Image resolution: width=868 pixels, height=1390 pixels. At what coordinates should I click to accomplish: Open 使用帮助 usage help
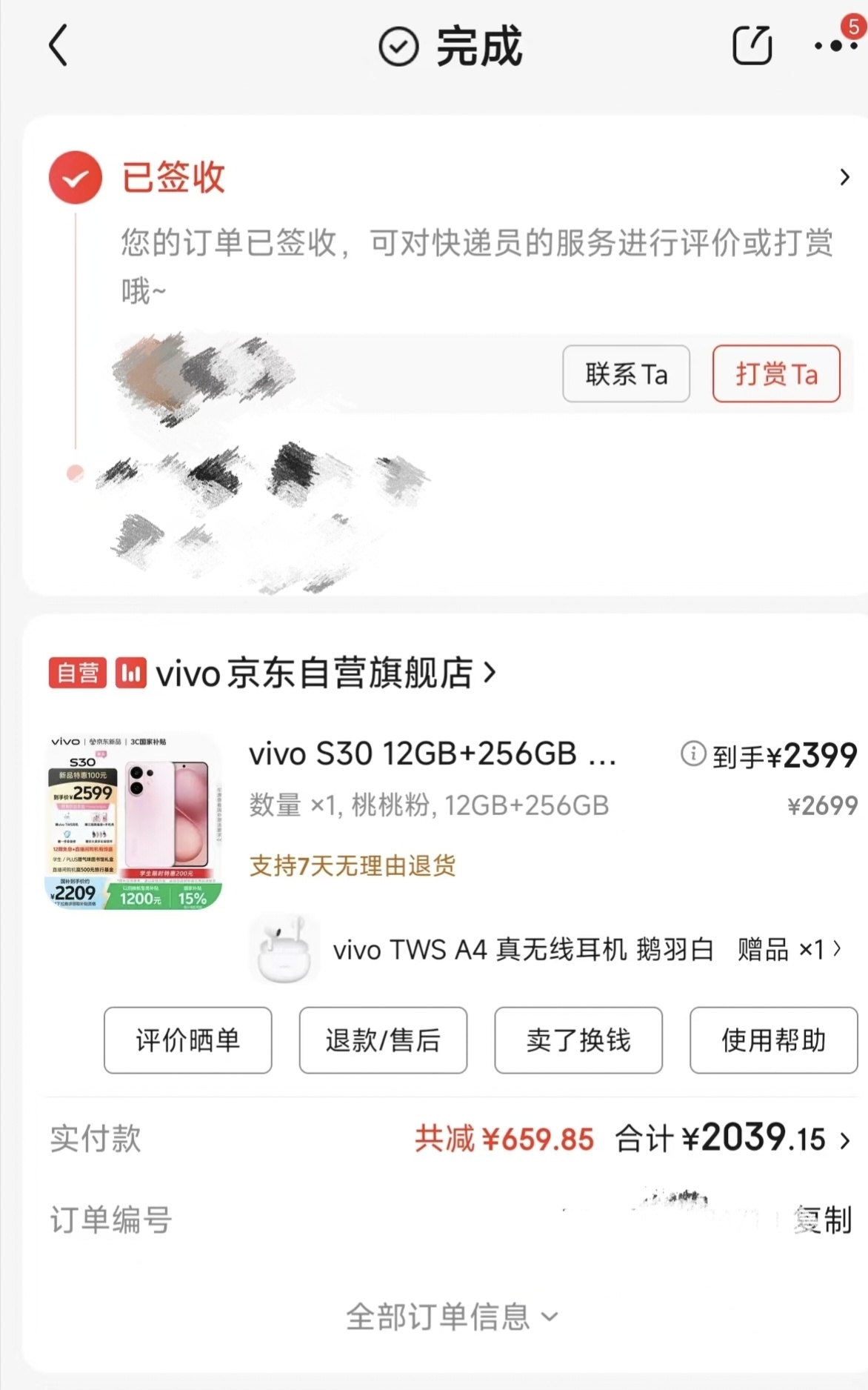(x=773, y=1040)
